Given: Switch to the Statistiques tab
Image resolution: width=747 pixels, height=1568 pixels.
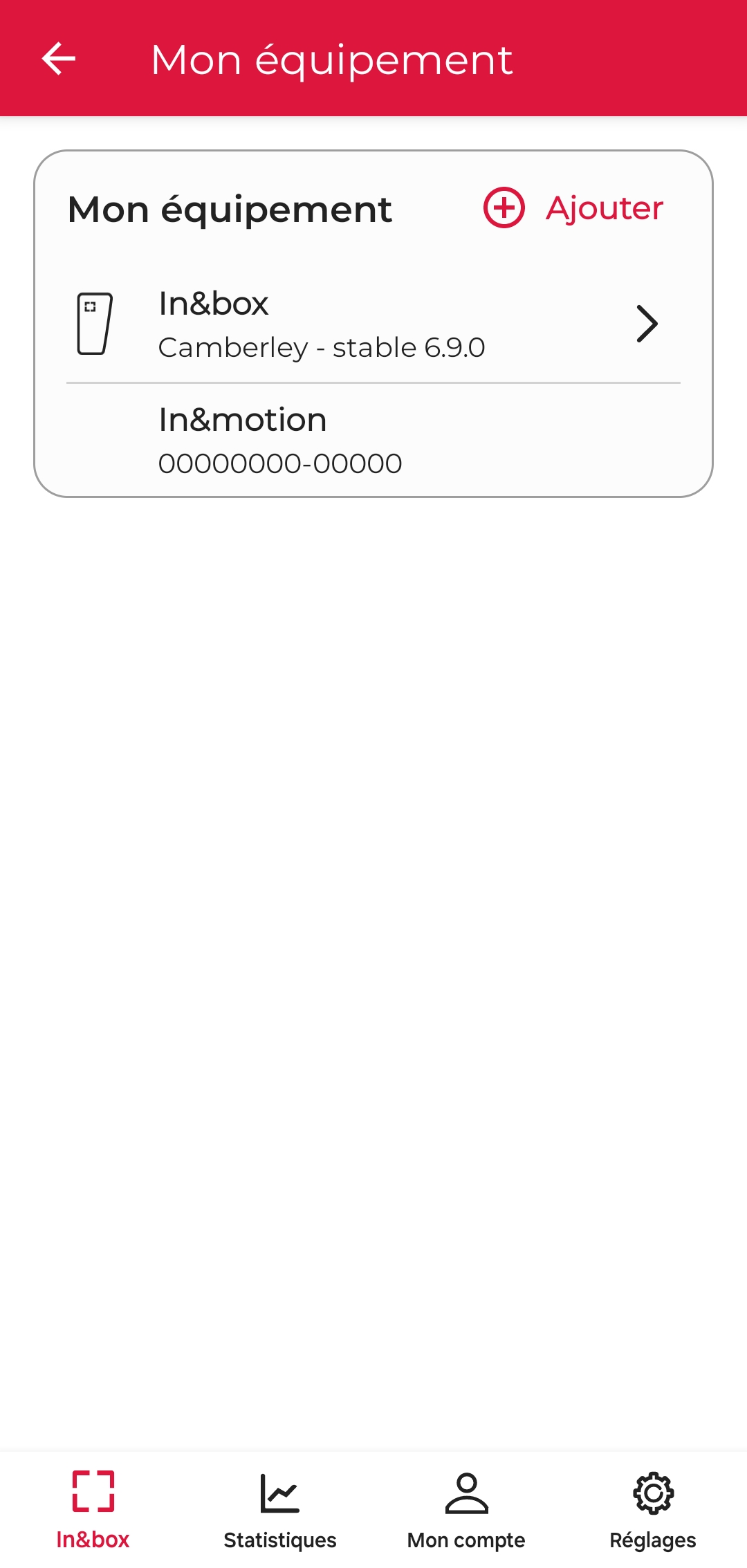Looking at the screenshot, I should (x=279, y=1510).
